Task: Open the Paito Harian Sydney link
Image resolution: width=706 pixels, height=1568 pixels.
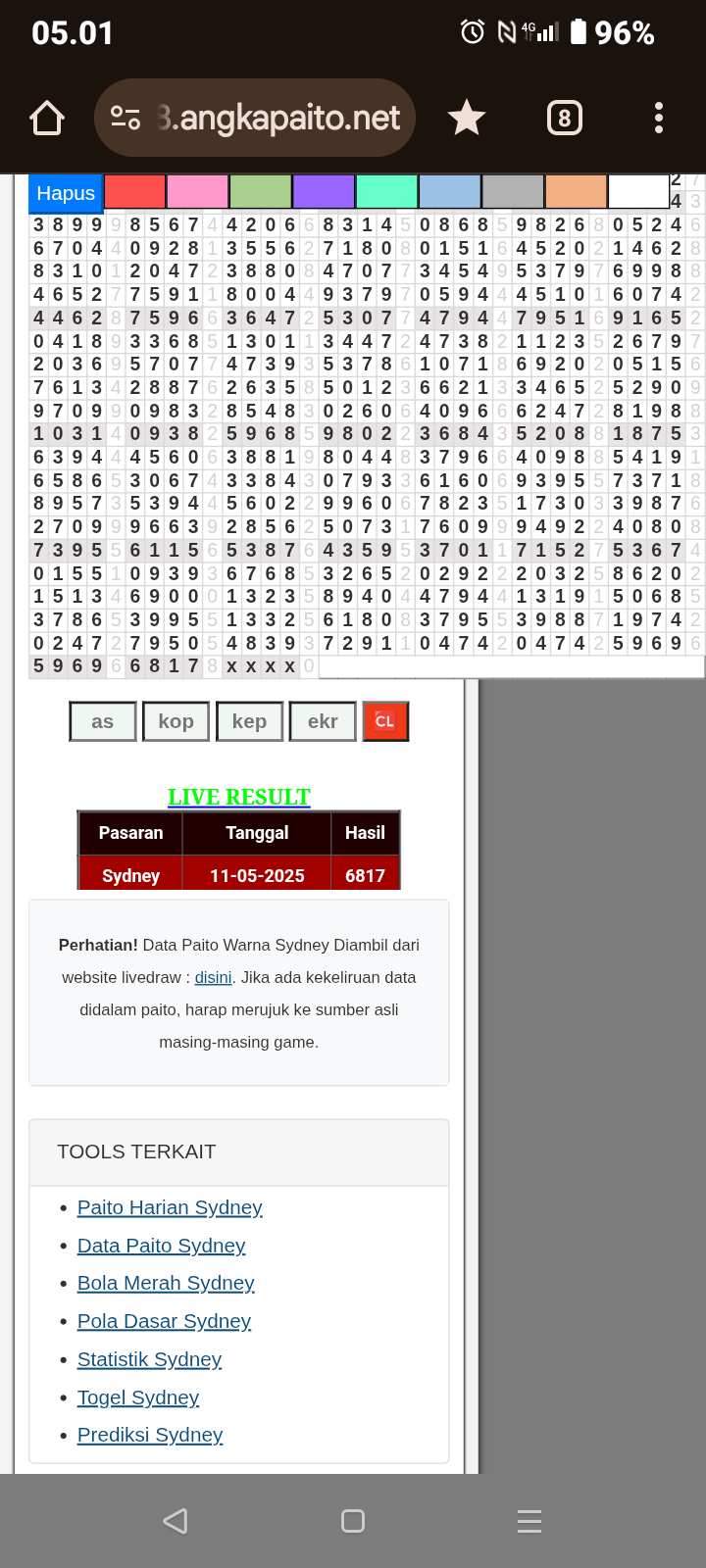Action: point(170,1207)
